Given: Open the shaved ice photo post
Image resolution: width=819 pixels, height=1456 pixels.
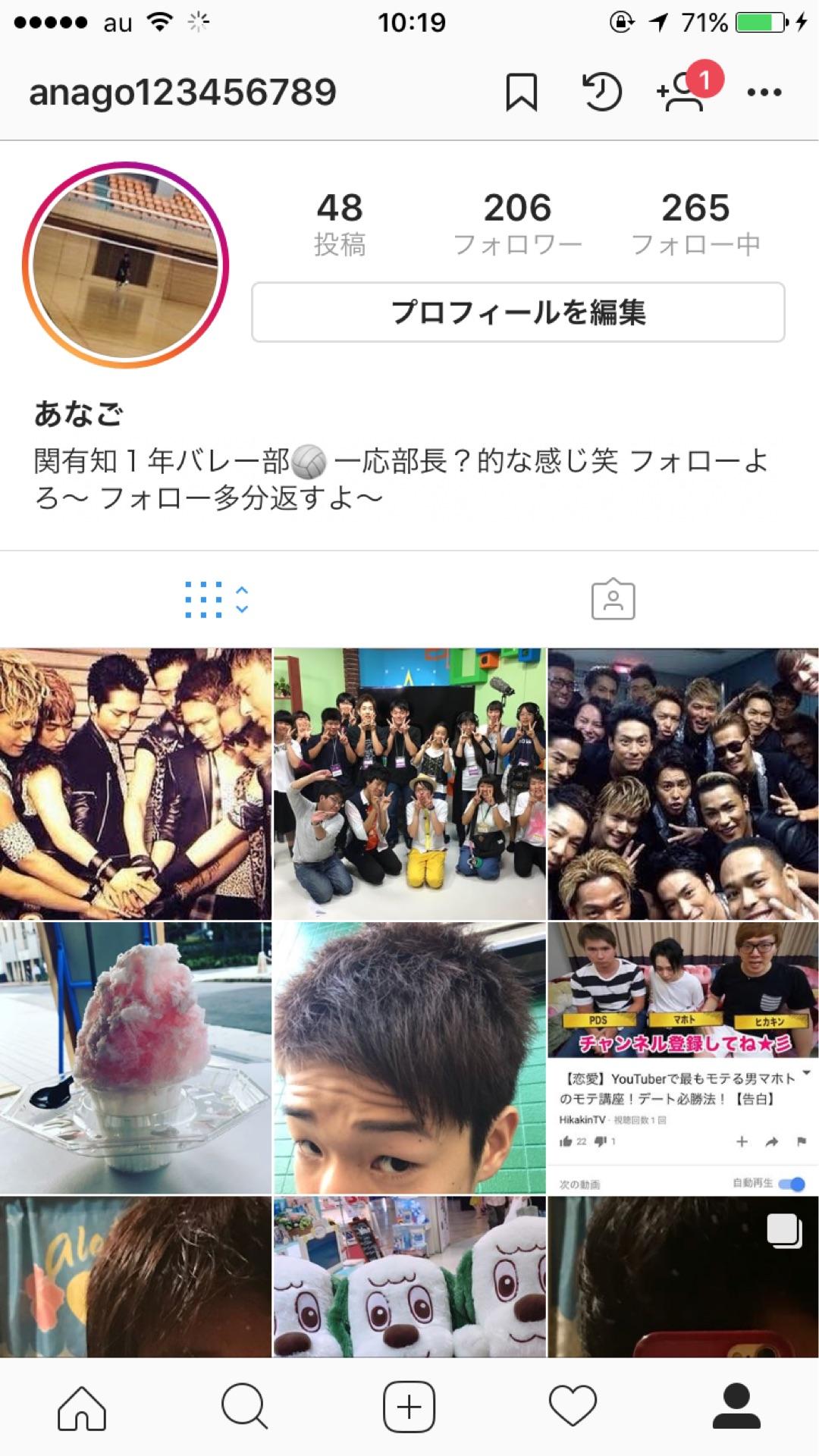Looking at the screenshot, I should click(x=135, y=1058).
